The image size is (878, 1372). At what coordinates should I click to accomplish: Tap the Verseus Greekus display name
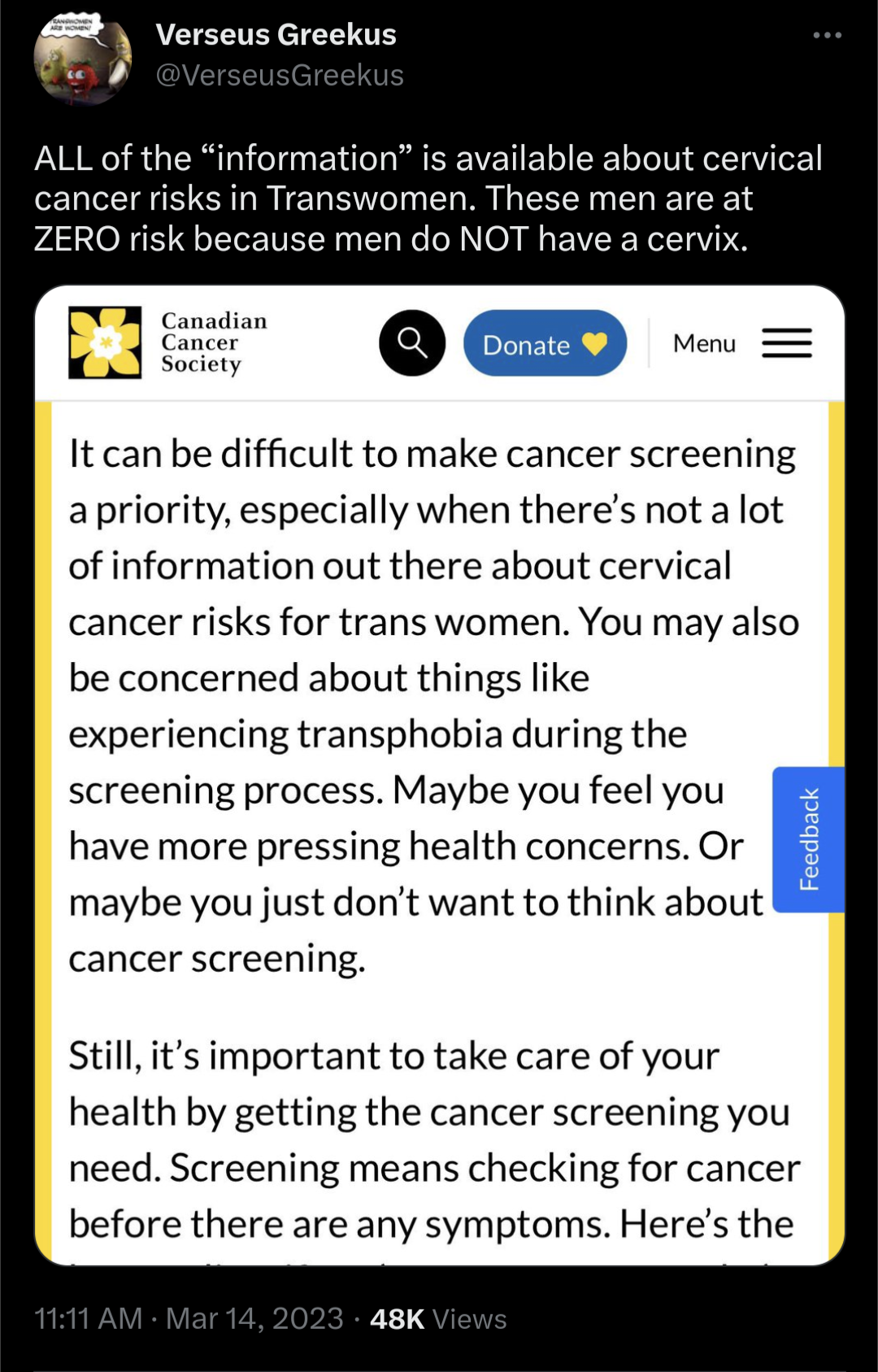[x=276, y=35]
